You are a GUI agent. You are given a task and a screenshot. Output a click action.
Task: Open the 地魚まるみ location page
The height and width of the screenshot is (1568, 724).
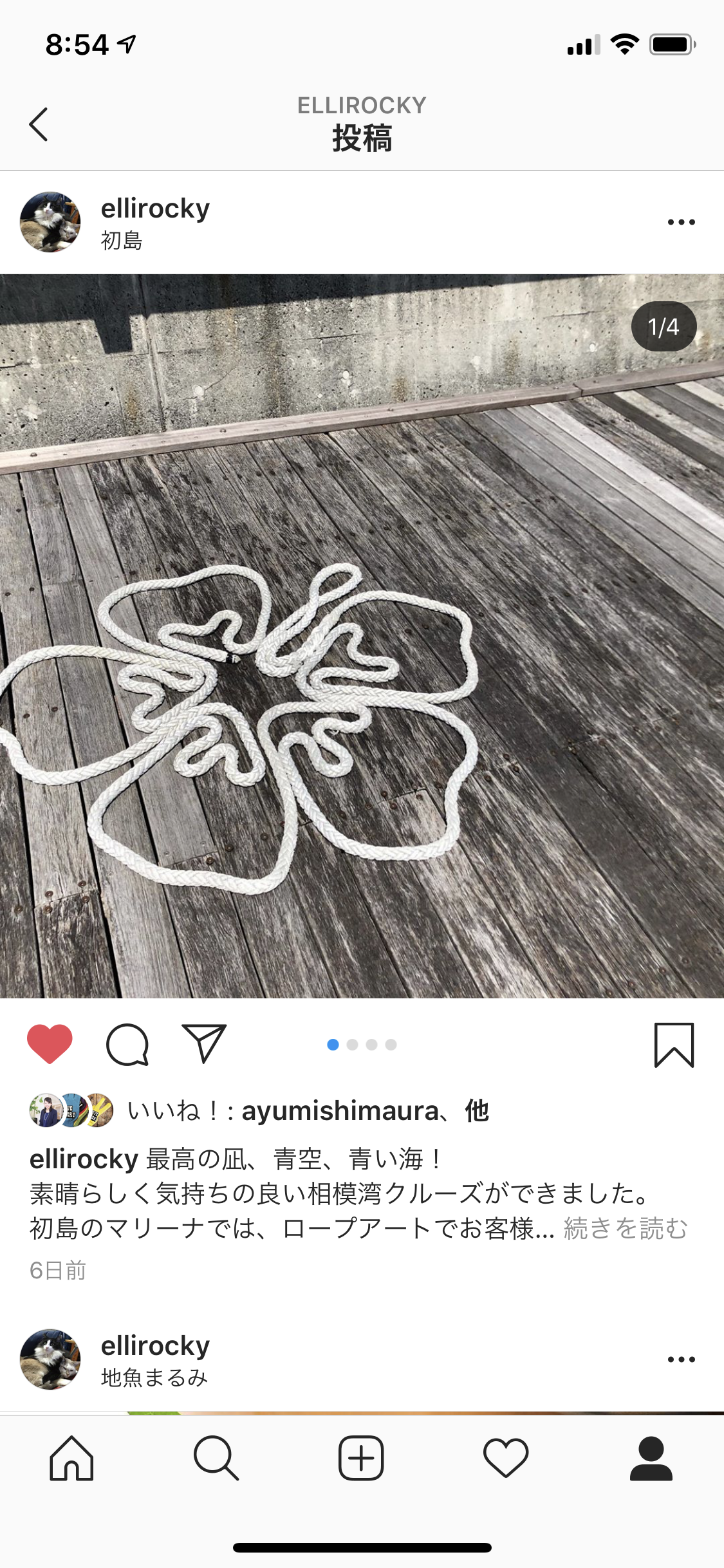pyautogui.click(x=154, y=1377)
